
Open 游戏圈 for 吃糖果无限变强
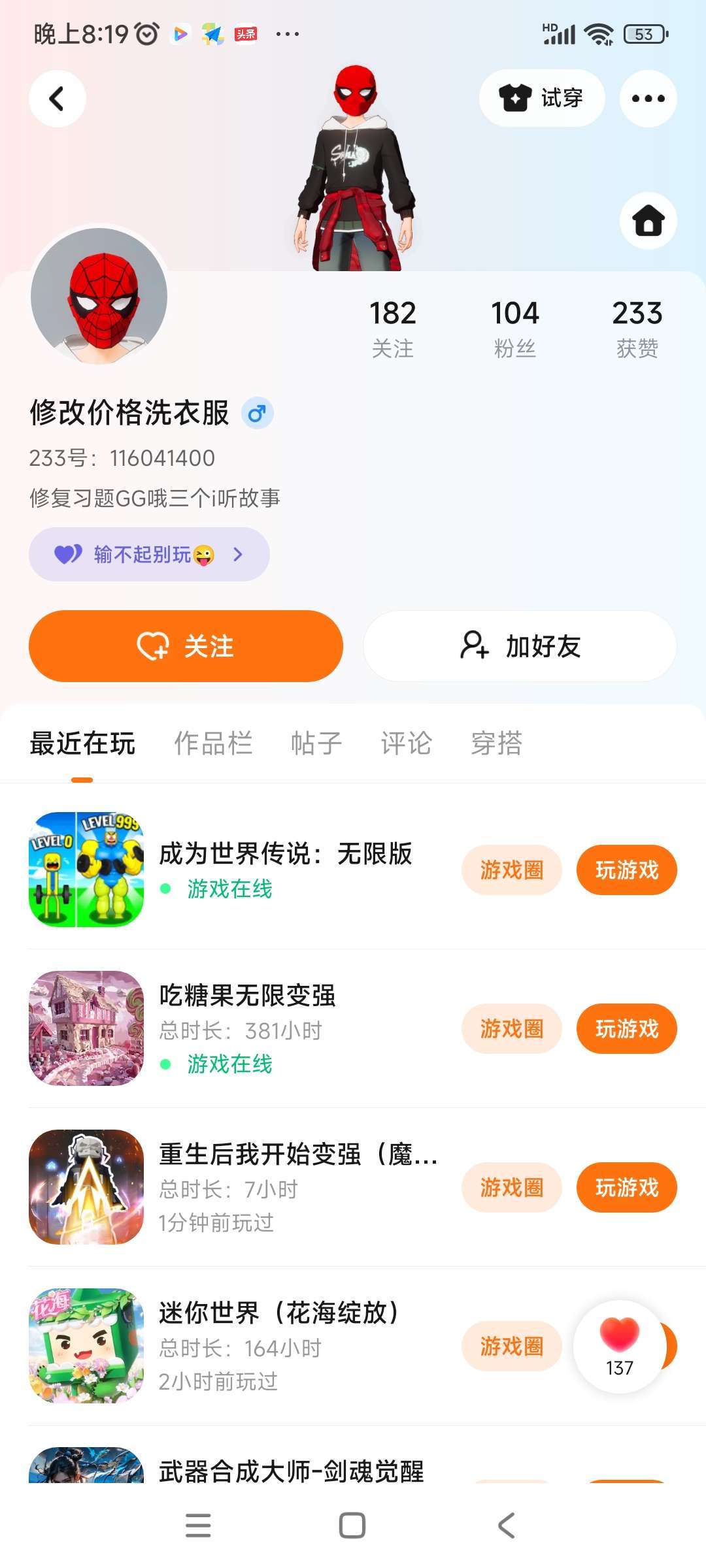click(x=511, y=1029)
